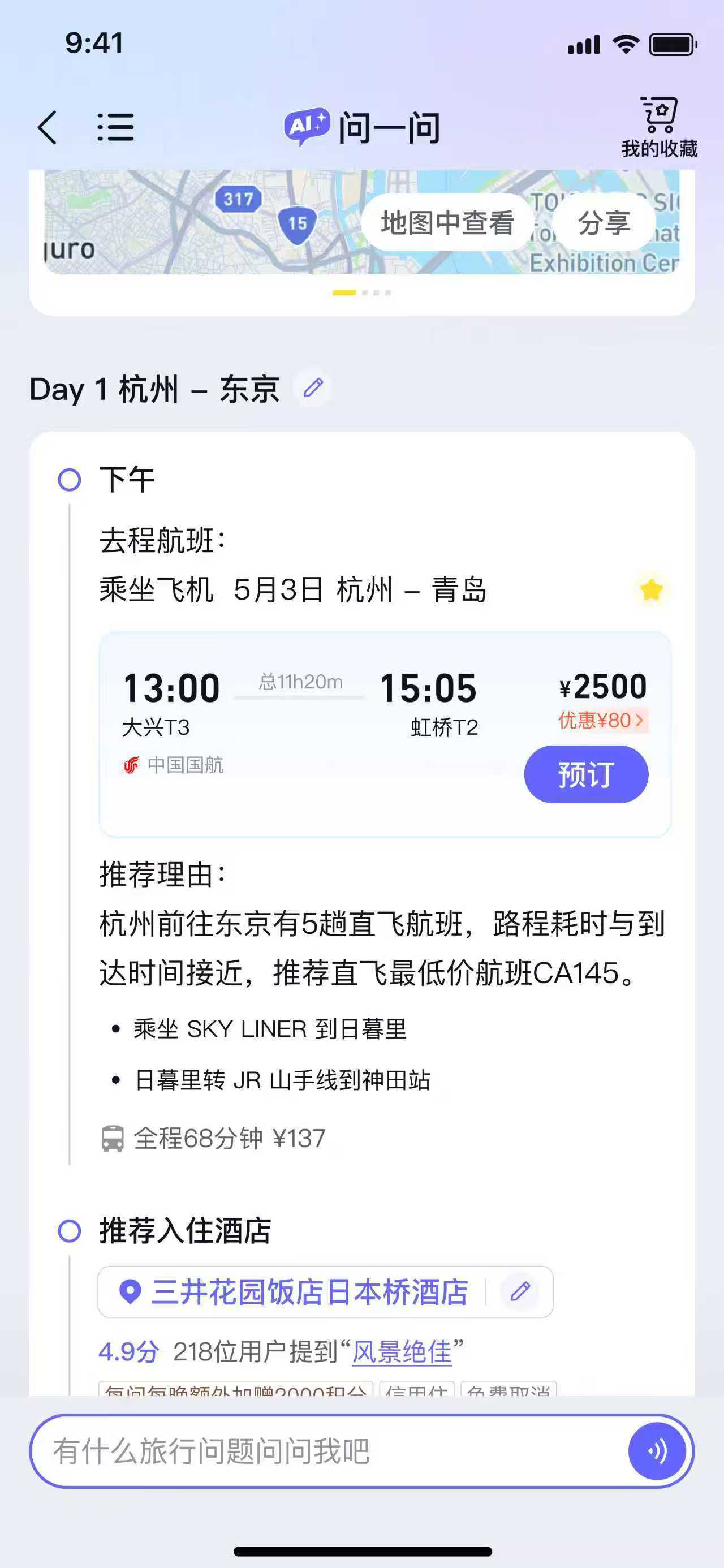Viewport: 724px width, 1568px height.
Task: Open the list menu icon
Action: (116, 127)
